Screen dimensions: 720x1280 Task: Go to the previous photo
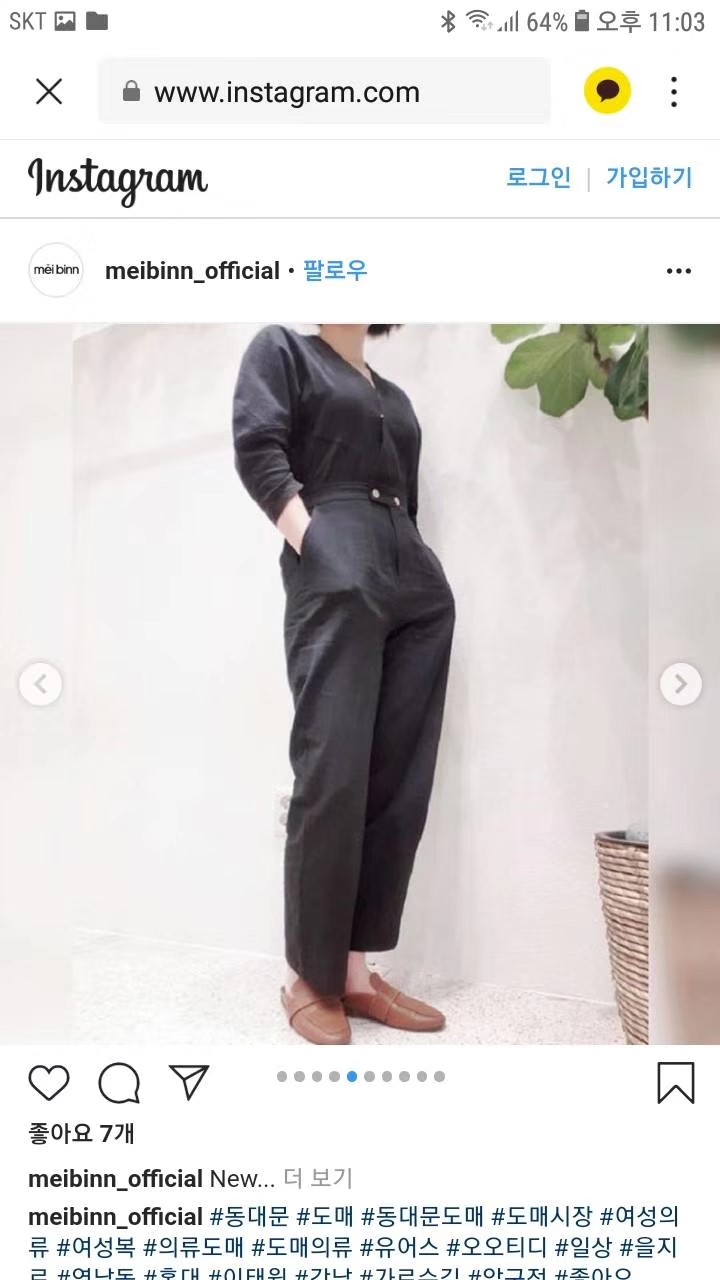[41, 684]
